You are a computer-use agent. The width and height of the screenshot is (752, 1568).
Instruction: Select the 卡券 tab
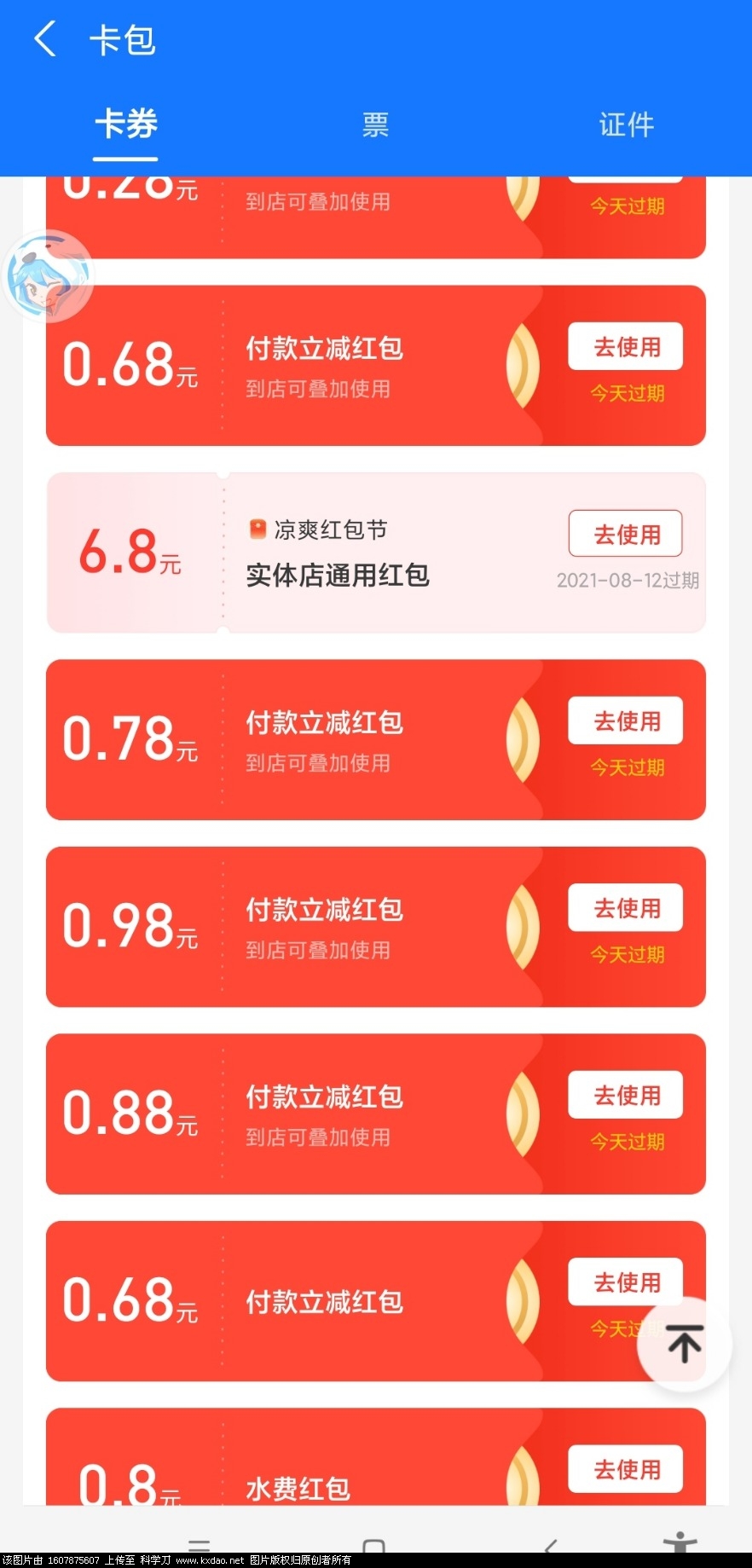[125, 125]
